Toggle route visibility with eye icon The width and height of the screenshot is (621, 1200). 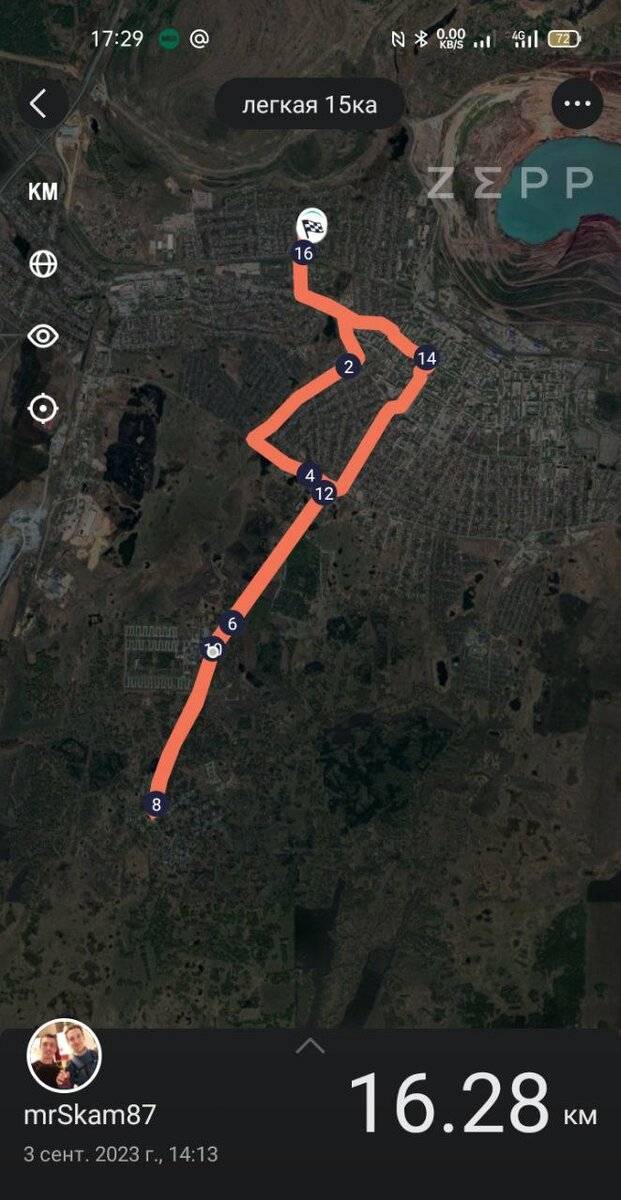tap(43, 336)
